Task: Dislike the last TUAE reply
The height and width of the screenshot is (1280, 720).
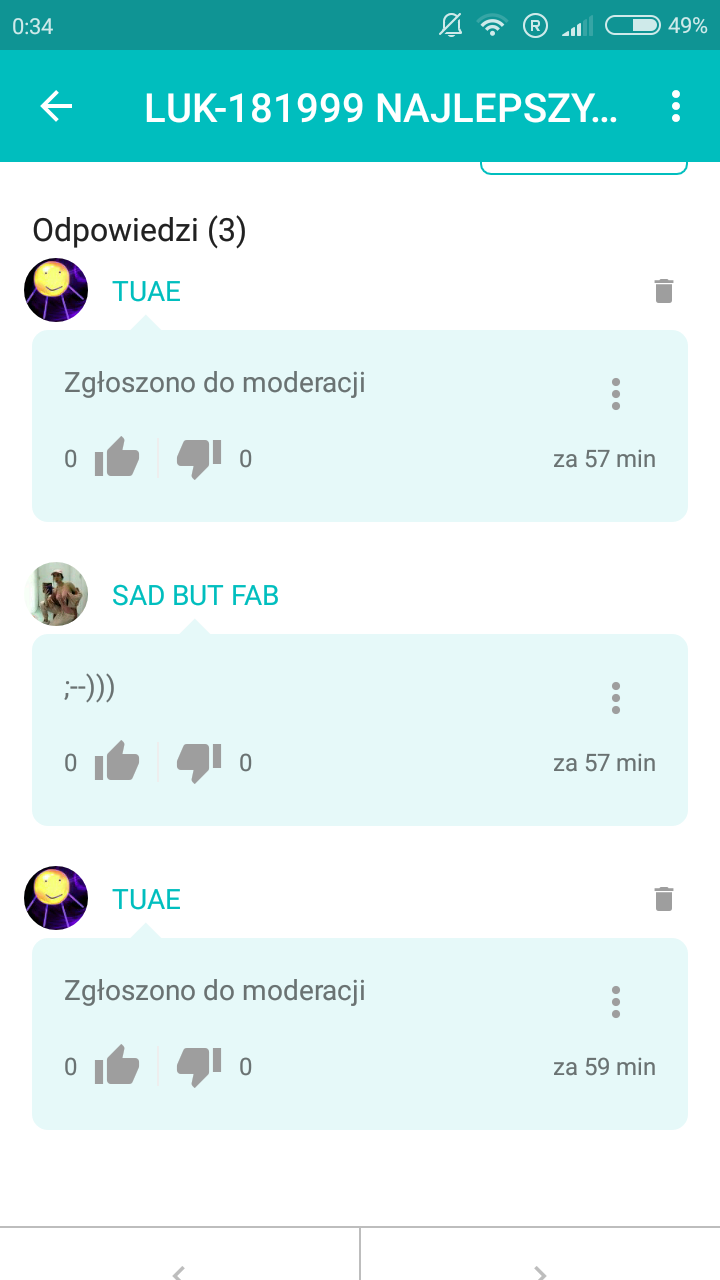Action: pyautogui.click(x=199, y=1067)
